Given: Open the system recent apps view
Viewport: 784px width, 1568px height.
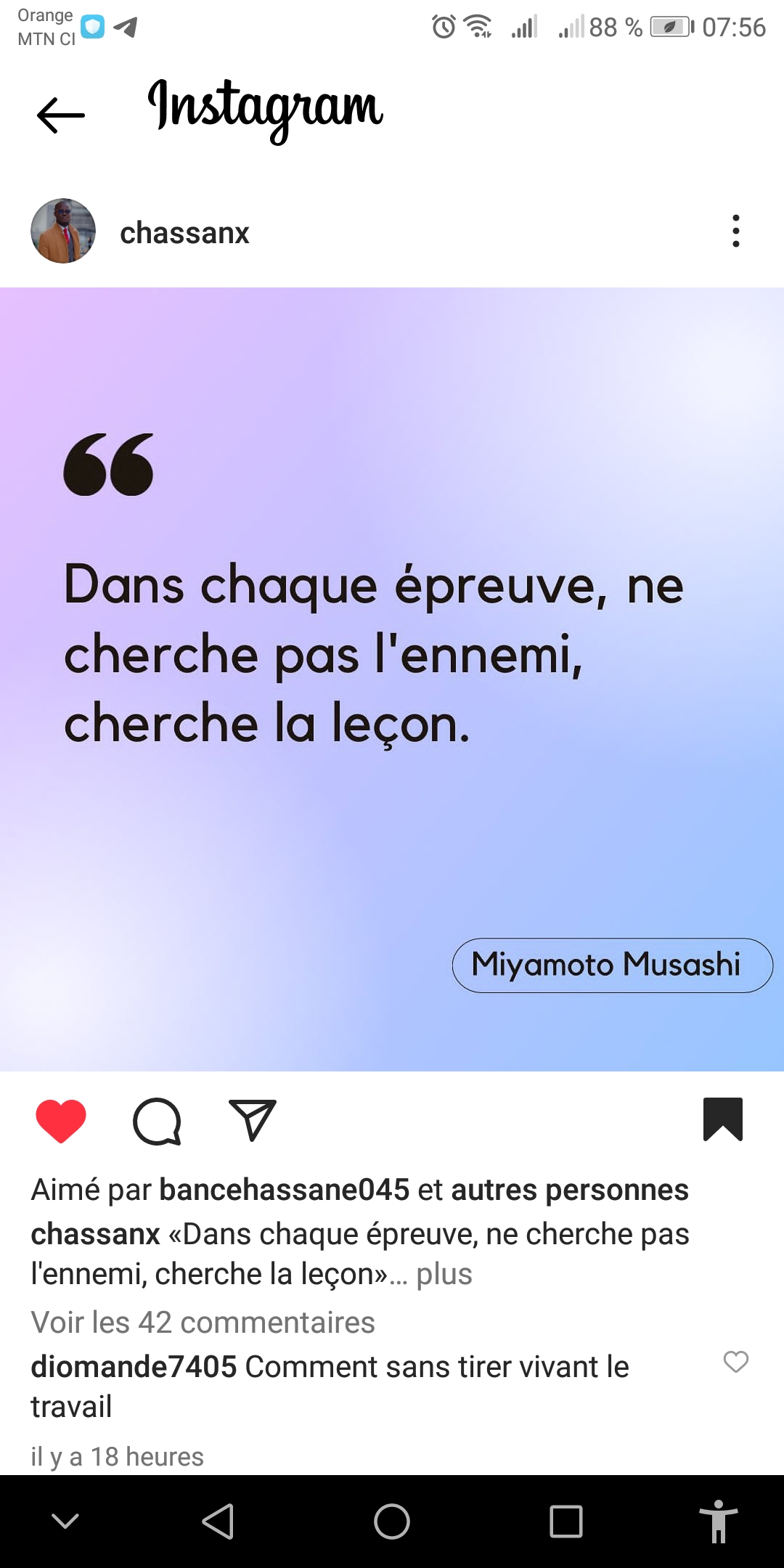Looking at the screenshot, I should pyautogui.click(x=566, y=1522).
